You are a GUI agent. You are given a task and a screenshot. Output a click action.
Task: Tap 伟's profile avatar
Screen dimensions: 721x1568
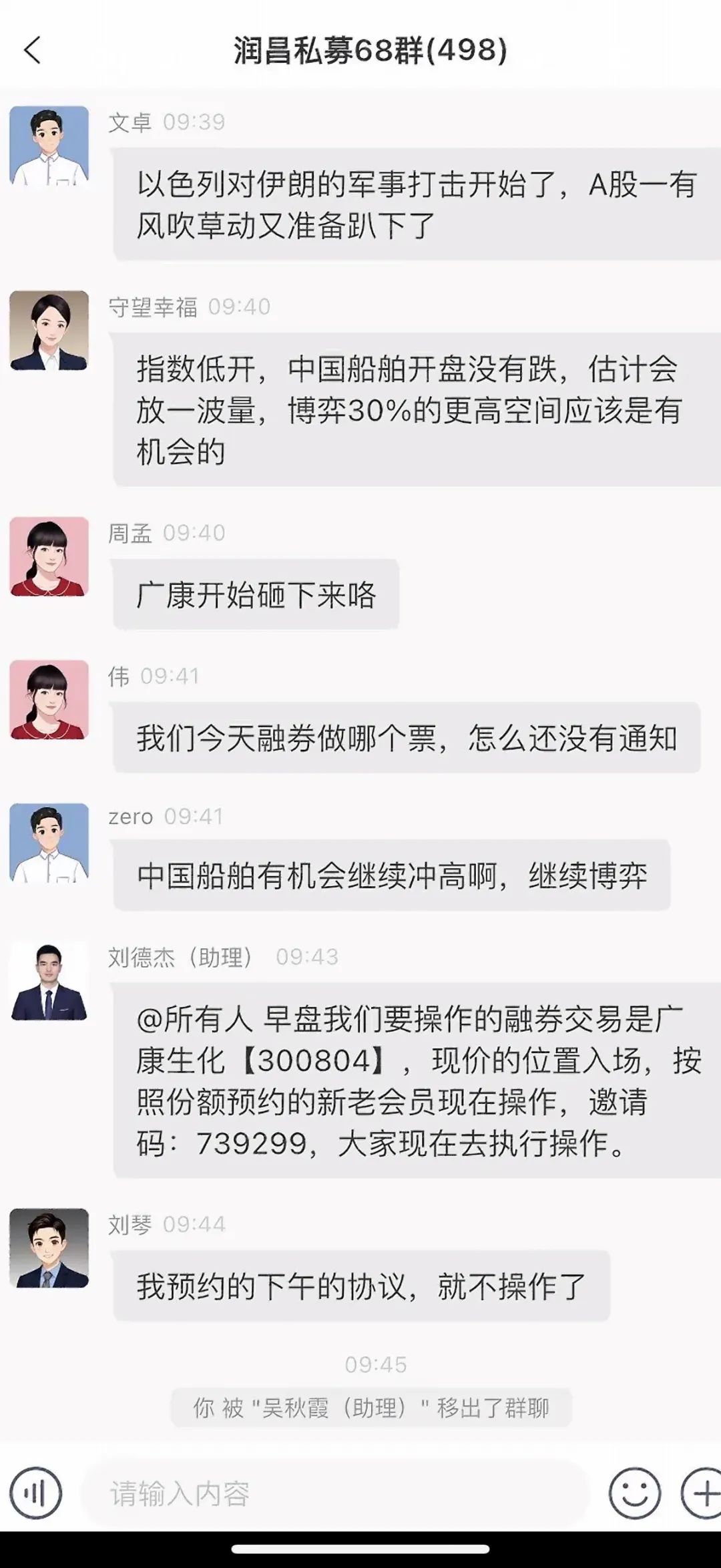point(48,701)
